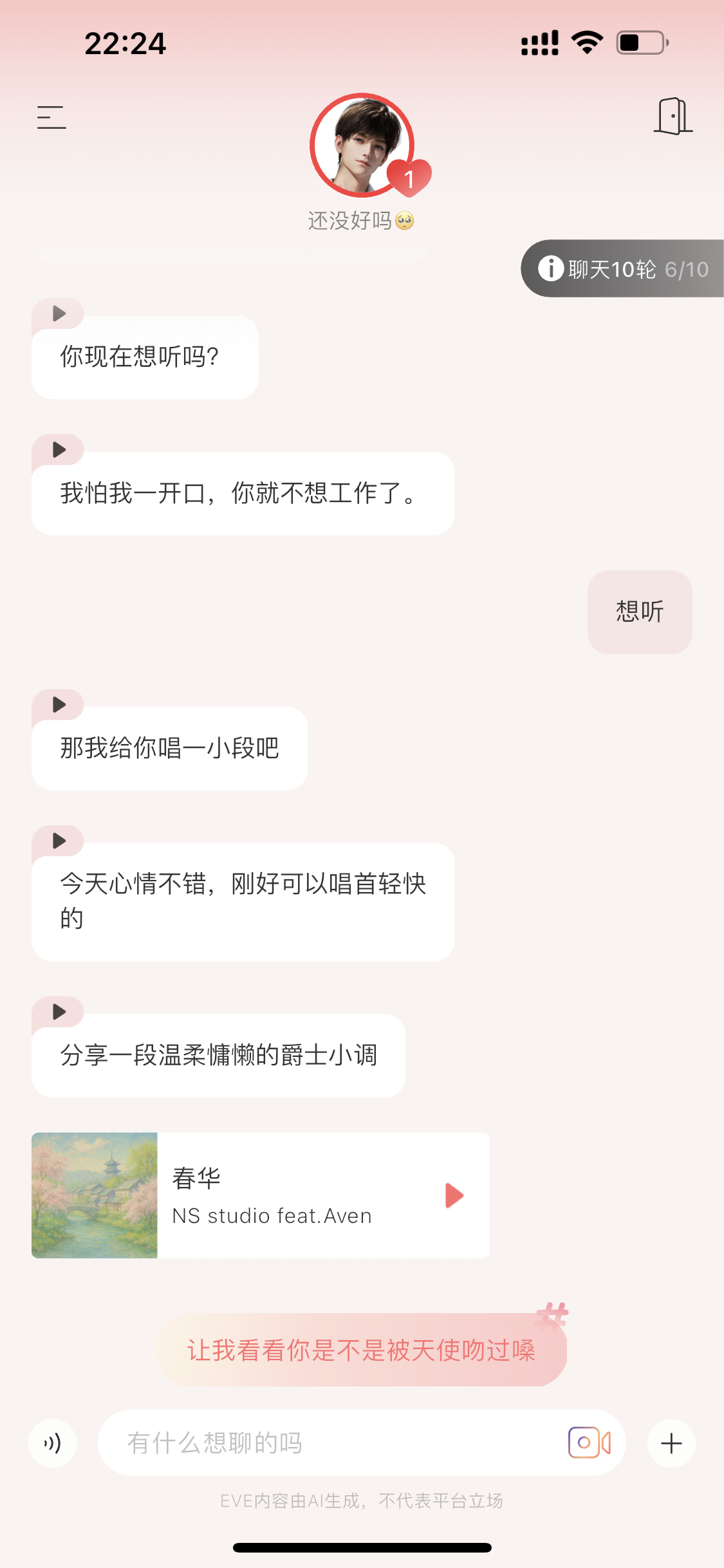Open the side menu icon
This screenshot has height=1568, width=724.
tap(51, 117)
